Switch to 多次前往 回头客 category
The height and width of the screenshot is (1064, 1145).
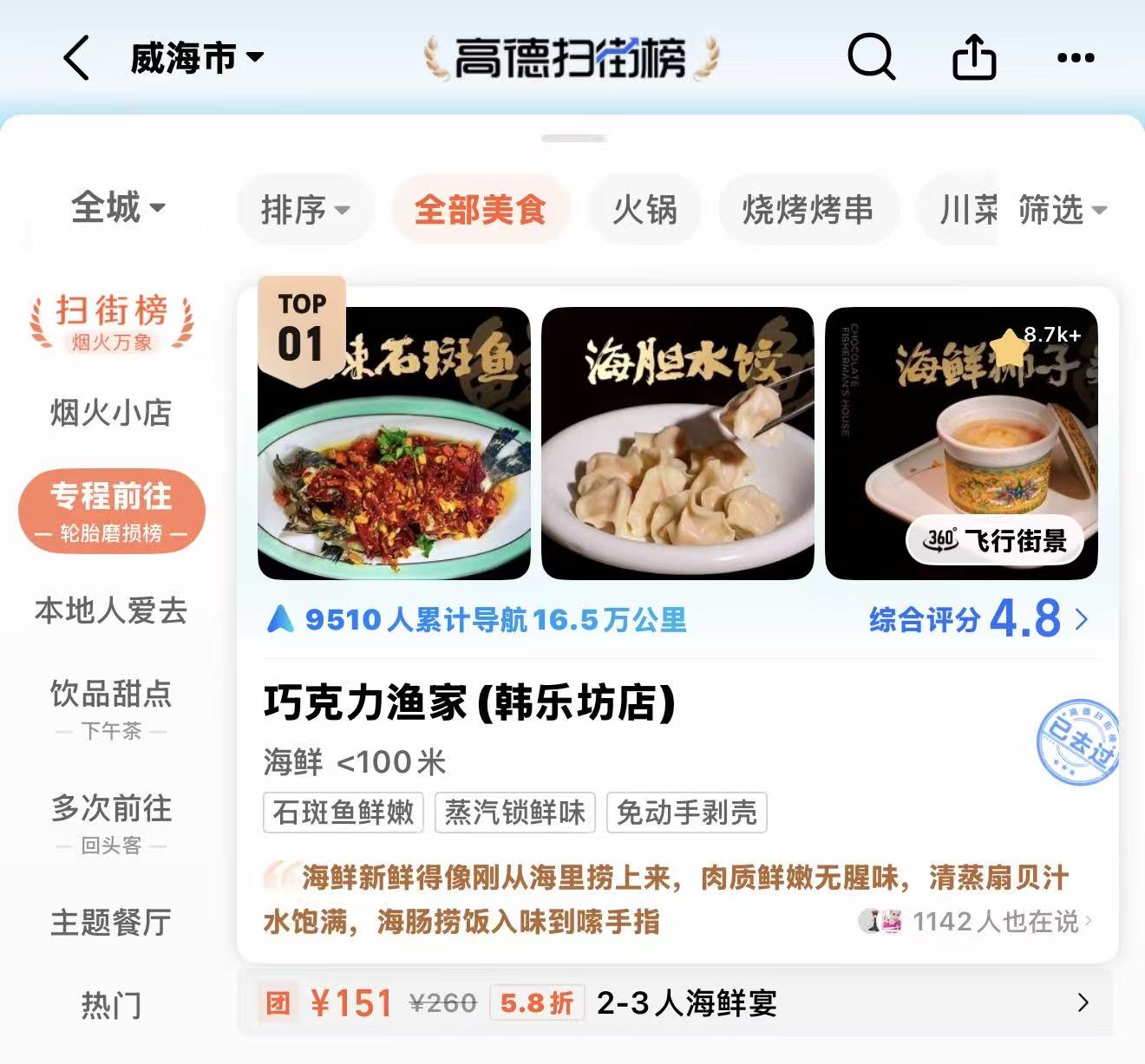tap(111, 822)
